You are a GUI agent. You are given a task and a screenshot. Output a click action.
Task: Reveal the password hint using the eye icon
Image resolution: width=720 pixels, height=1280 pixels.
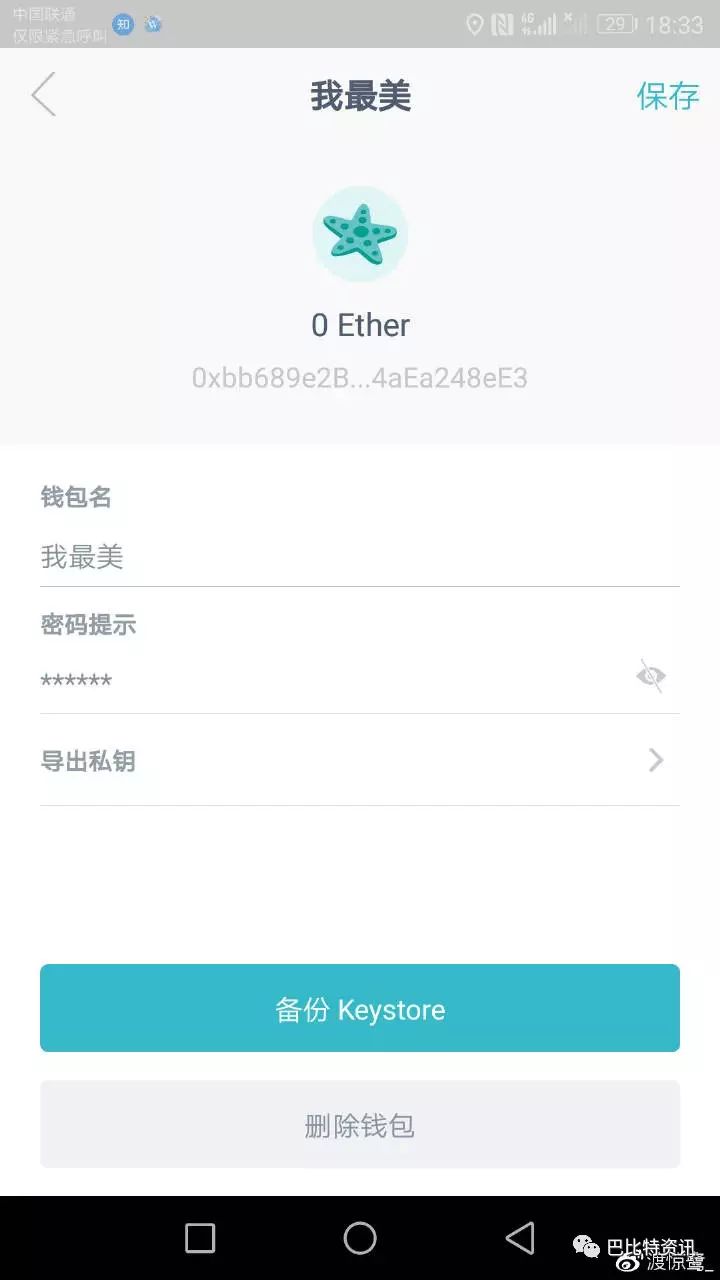coord(650,678)
